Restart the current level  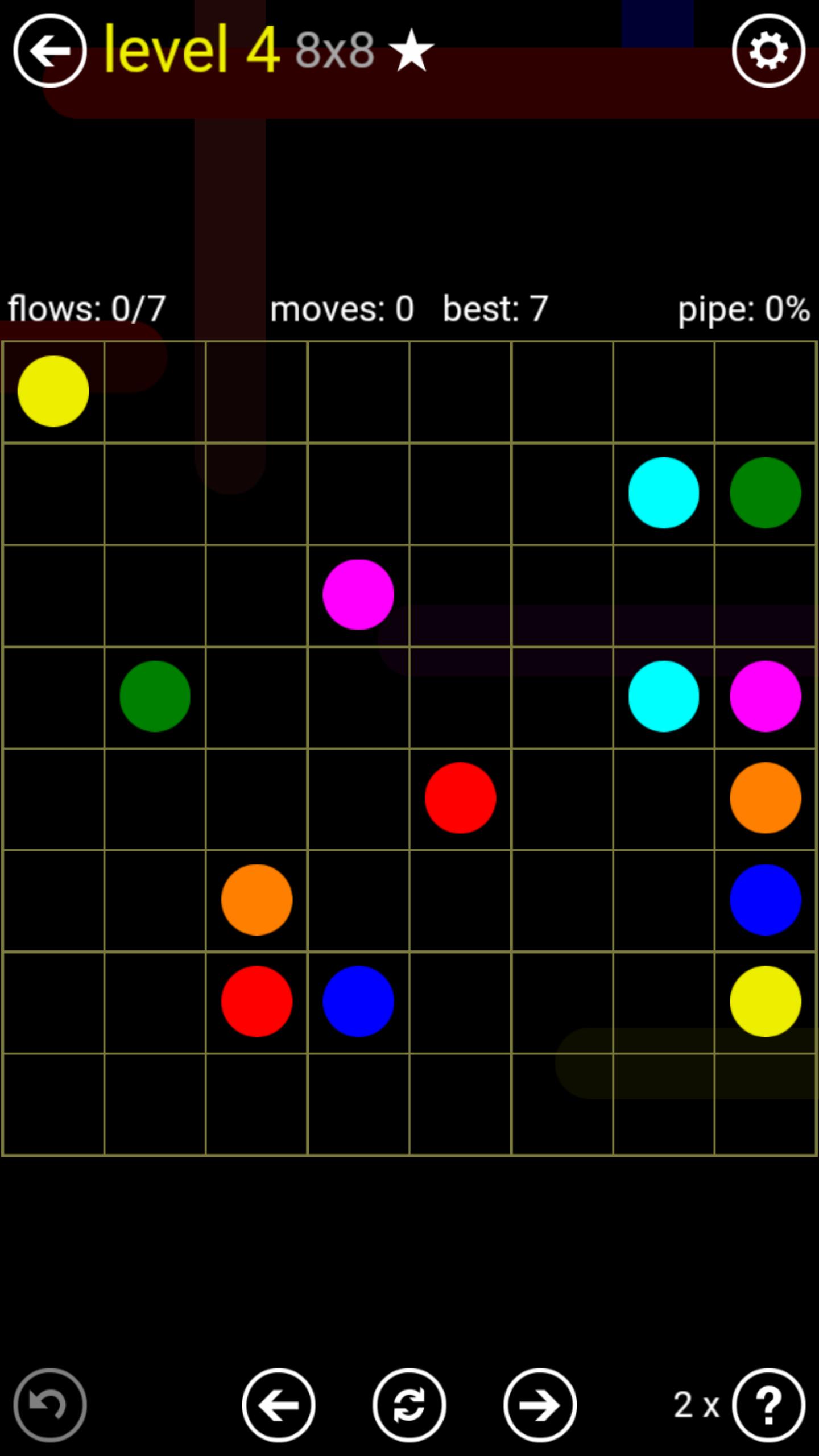tap(409, 1405)
